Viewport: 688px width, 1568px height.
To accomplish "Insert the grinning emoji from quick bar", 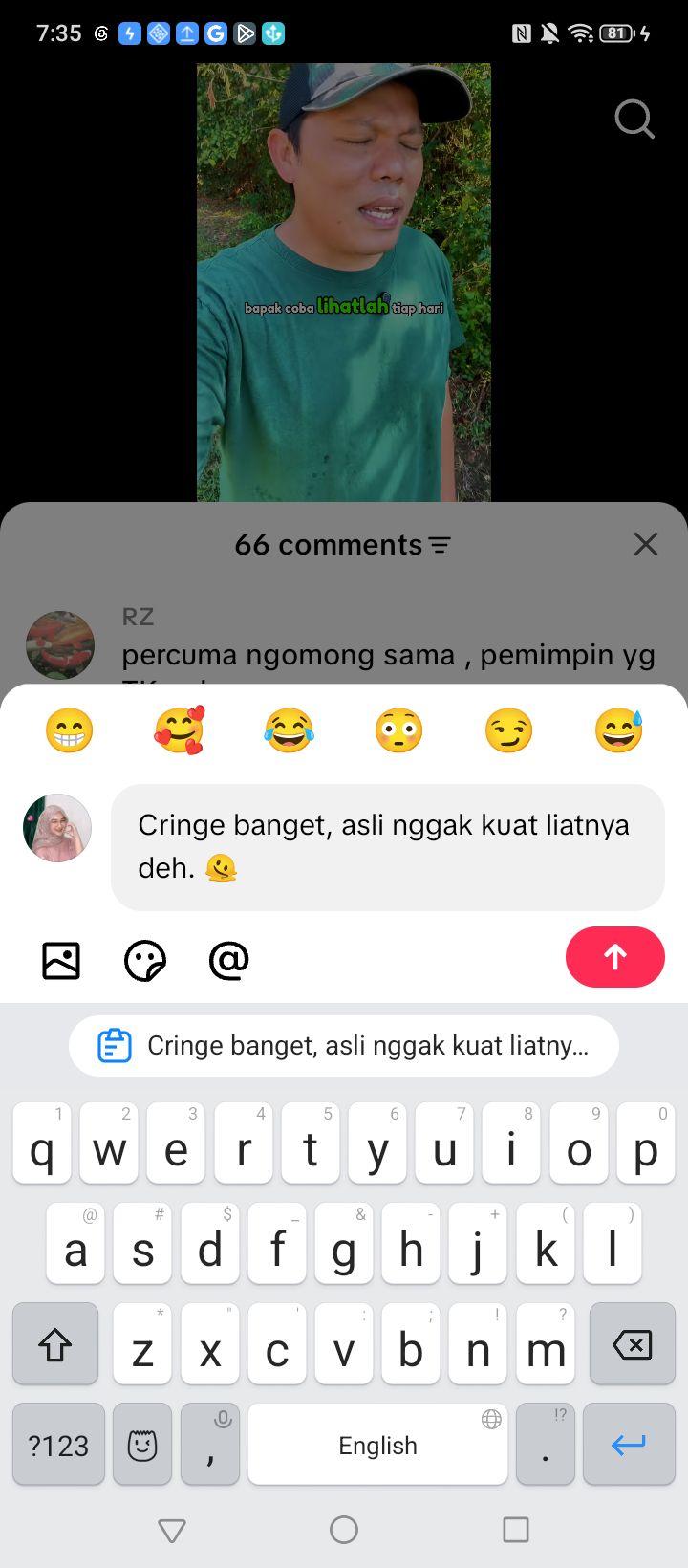I will [x=70, y=730].
